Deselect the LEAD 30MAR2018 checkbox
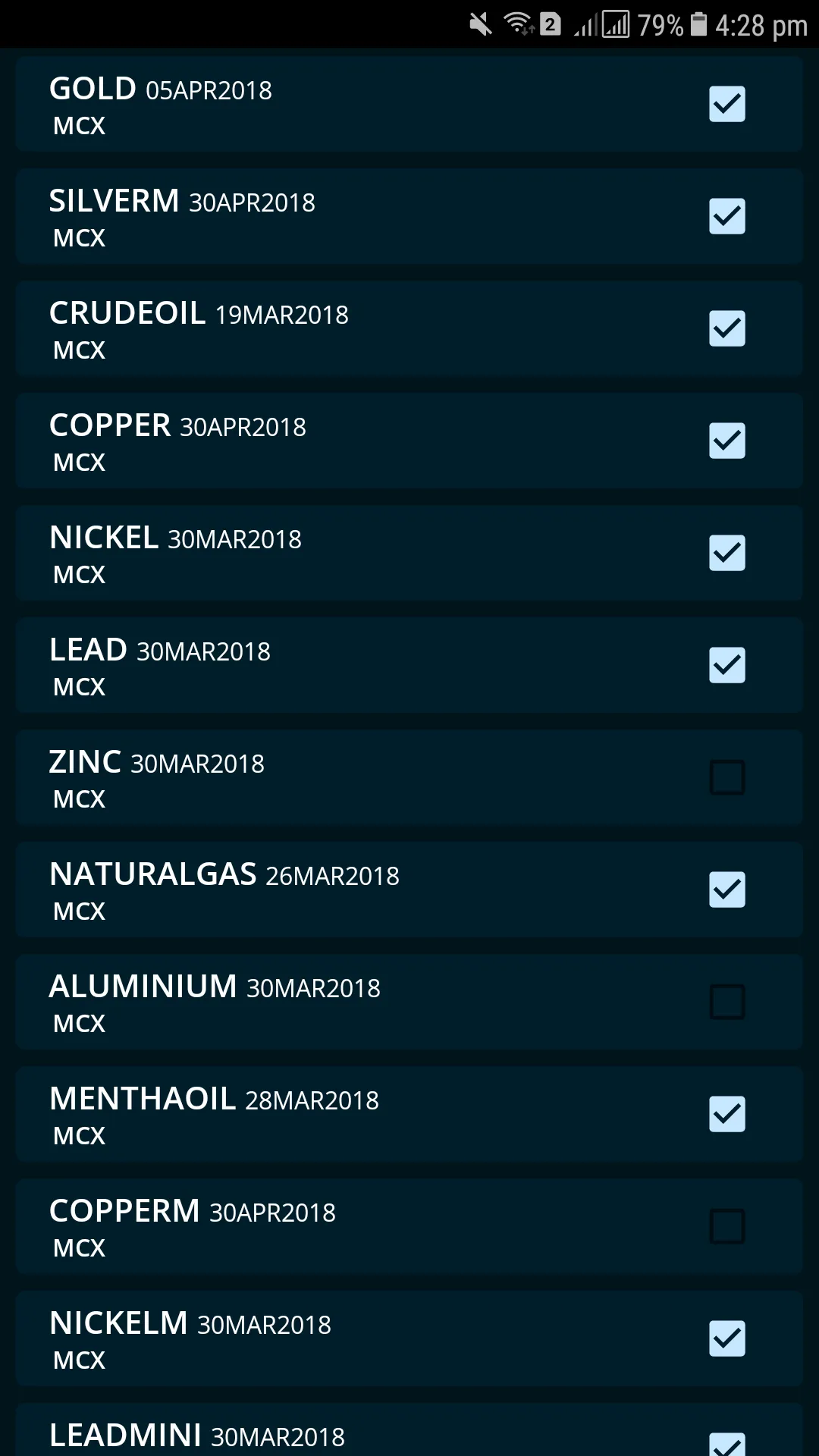This screenshot has height=1456, width=819. (726, 665)
